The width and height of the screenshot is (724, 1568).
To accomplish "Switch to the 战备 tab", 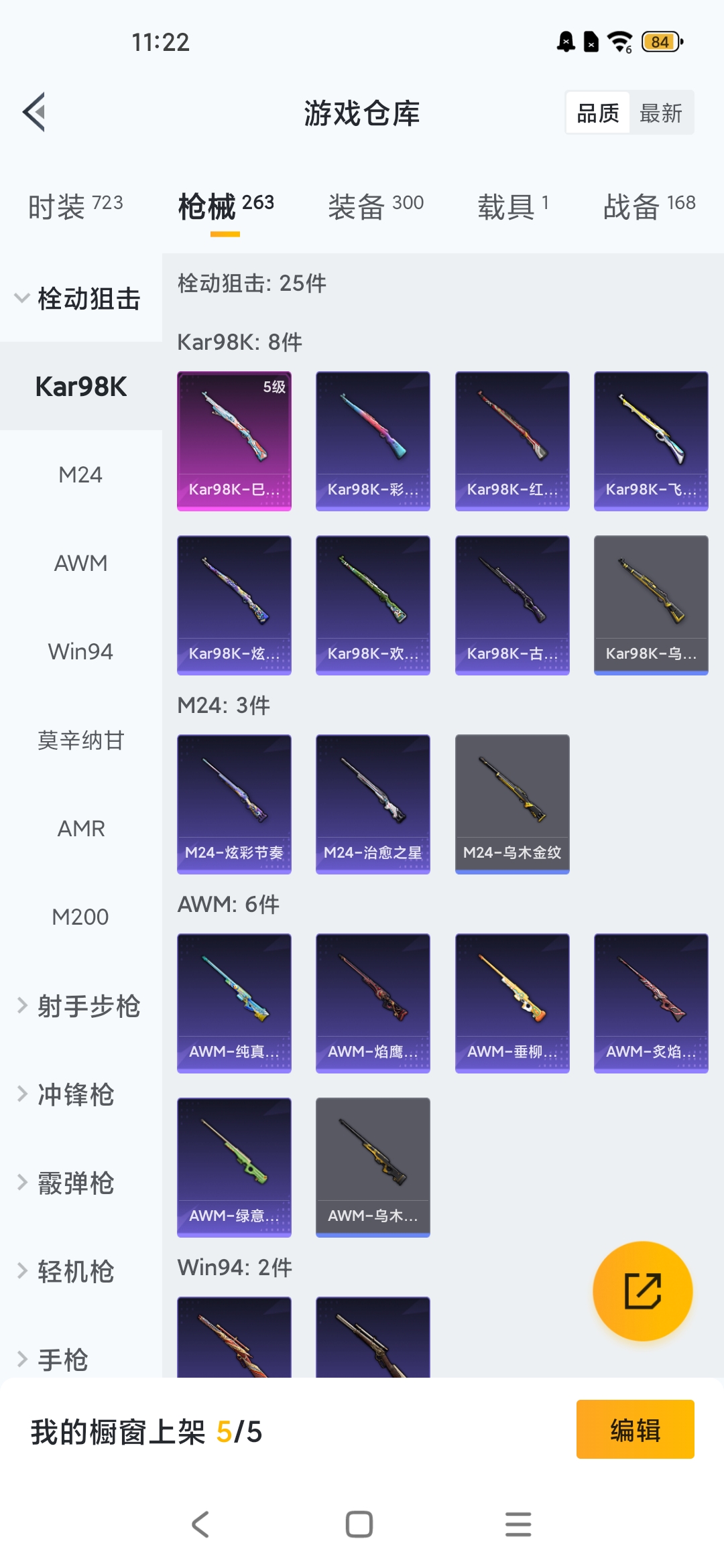I will 649,206.
